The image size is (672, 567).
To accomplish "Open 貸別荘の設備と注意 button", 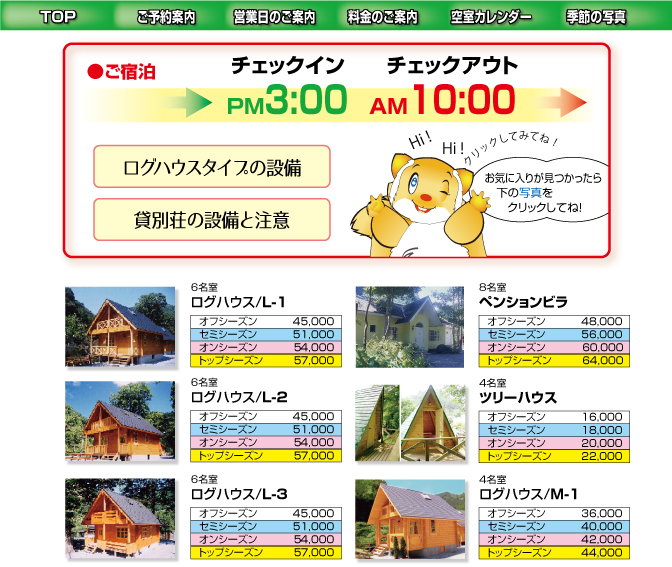I will point(211,219).
